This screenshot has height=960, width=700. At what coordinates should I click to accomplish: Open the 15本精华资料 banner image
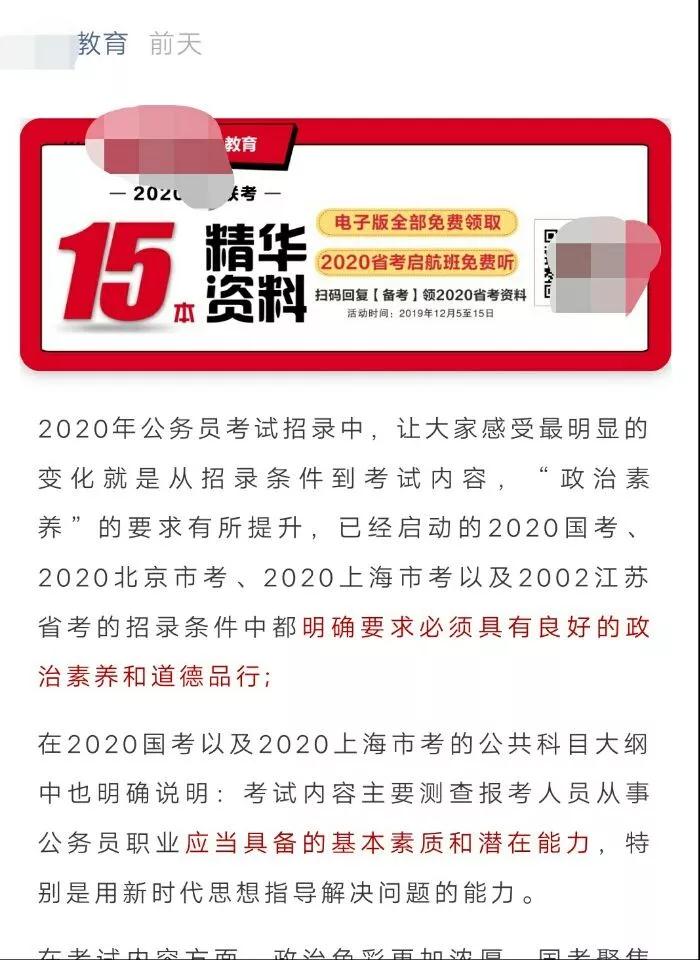click(344, 245)
